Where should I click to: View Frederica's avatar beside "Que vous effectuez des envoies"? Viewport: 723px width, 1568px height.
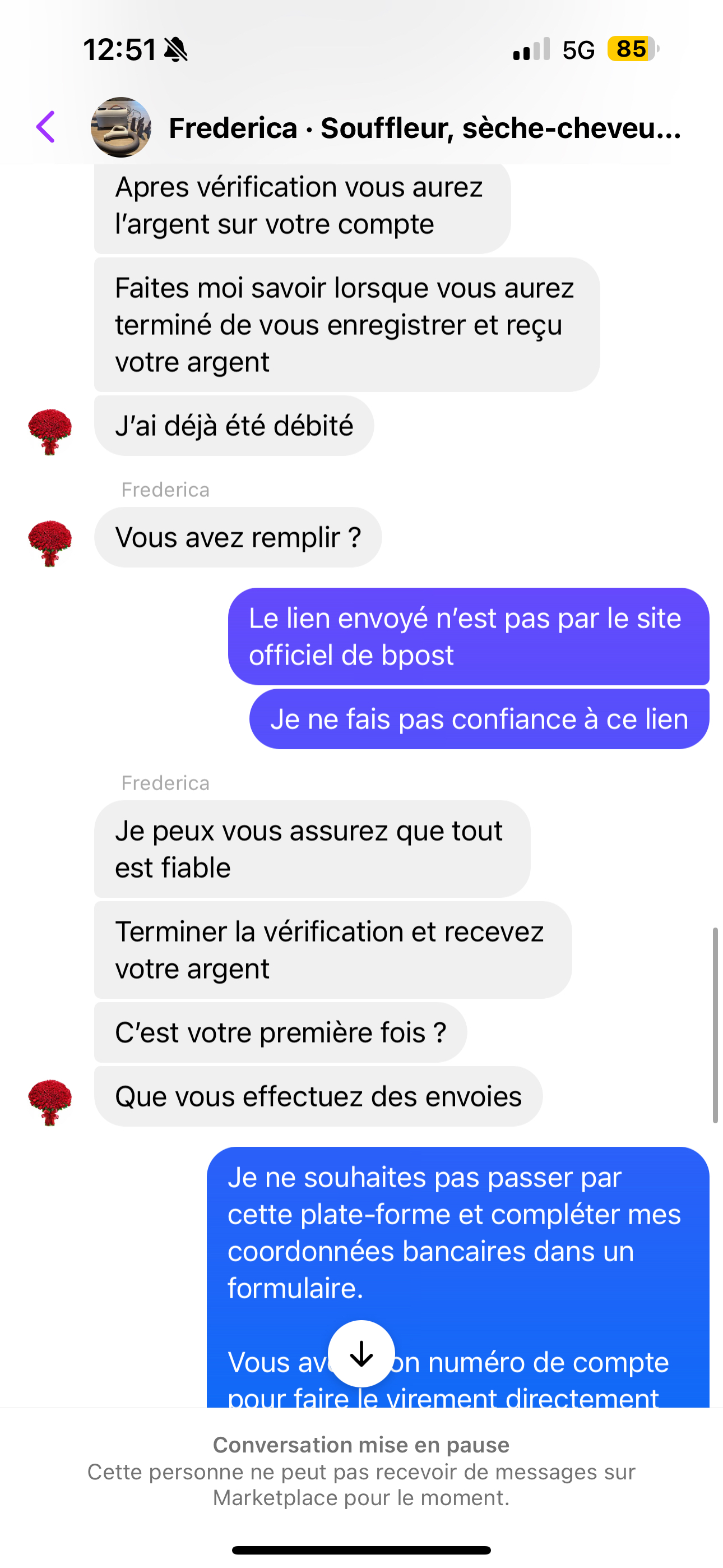pos(50,1103)
